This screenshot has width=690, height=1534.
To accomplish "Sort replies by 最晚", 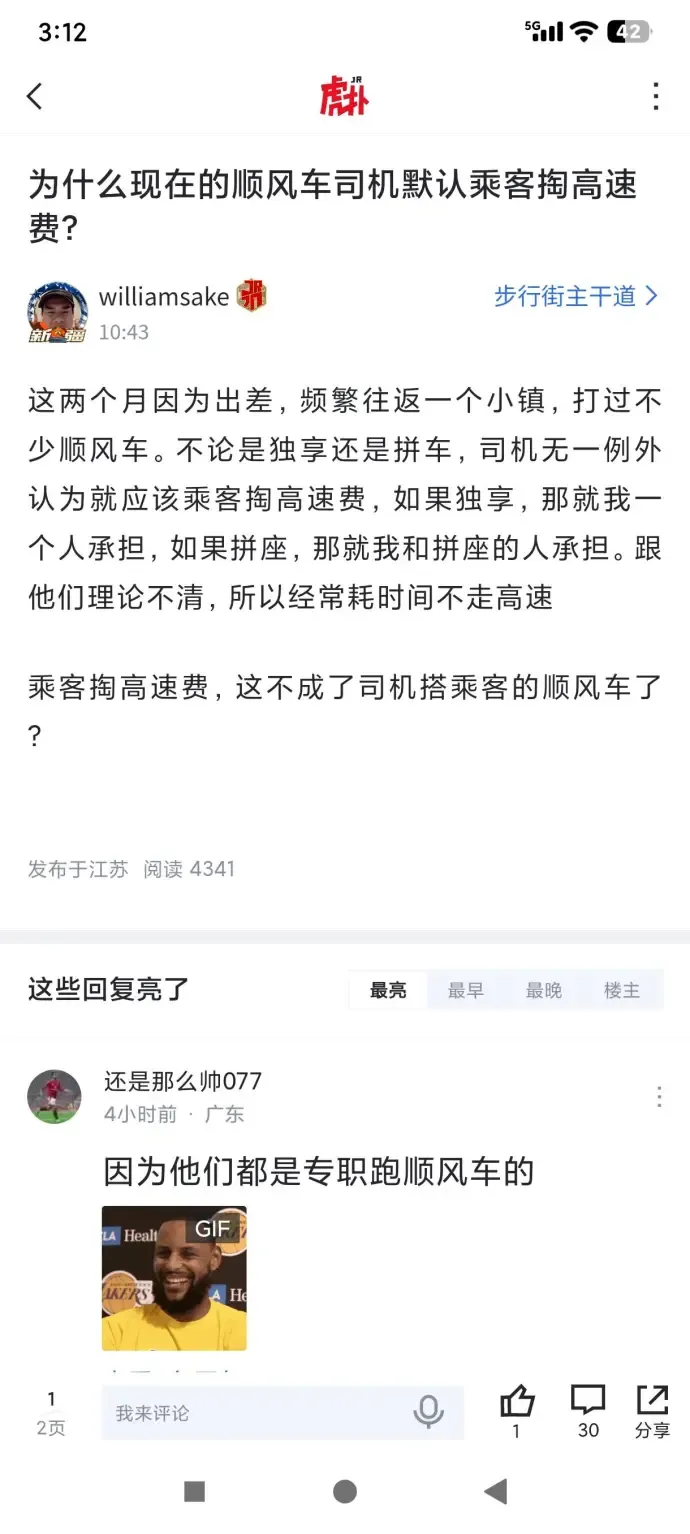I will tap(544, 990).
